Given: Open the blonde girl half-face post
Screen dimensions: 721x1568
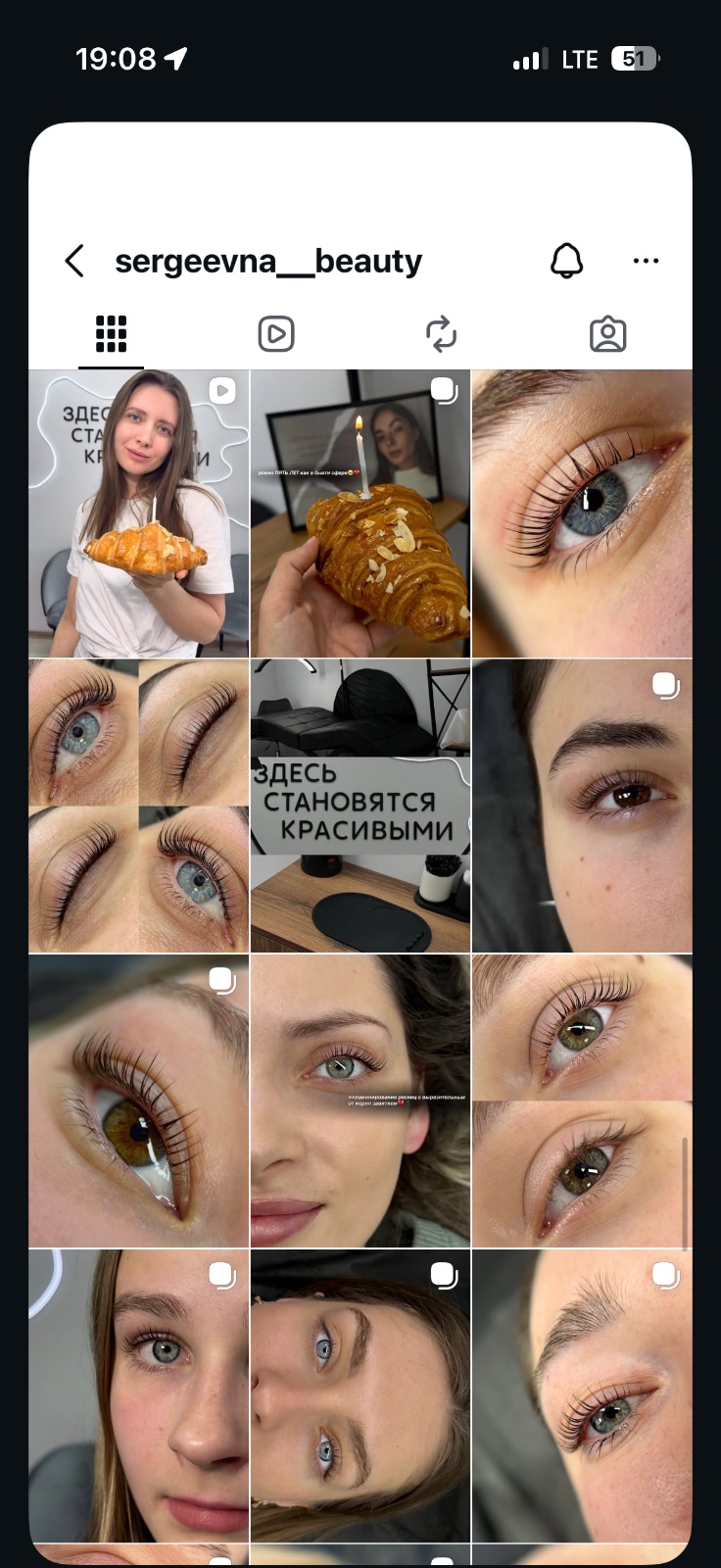Looking at the screenshot, I should pyautogui.click(x=138, y=1396).
